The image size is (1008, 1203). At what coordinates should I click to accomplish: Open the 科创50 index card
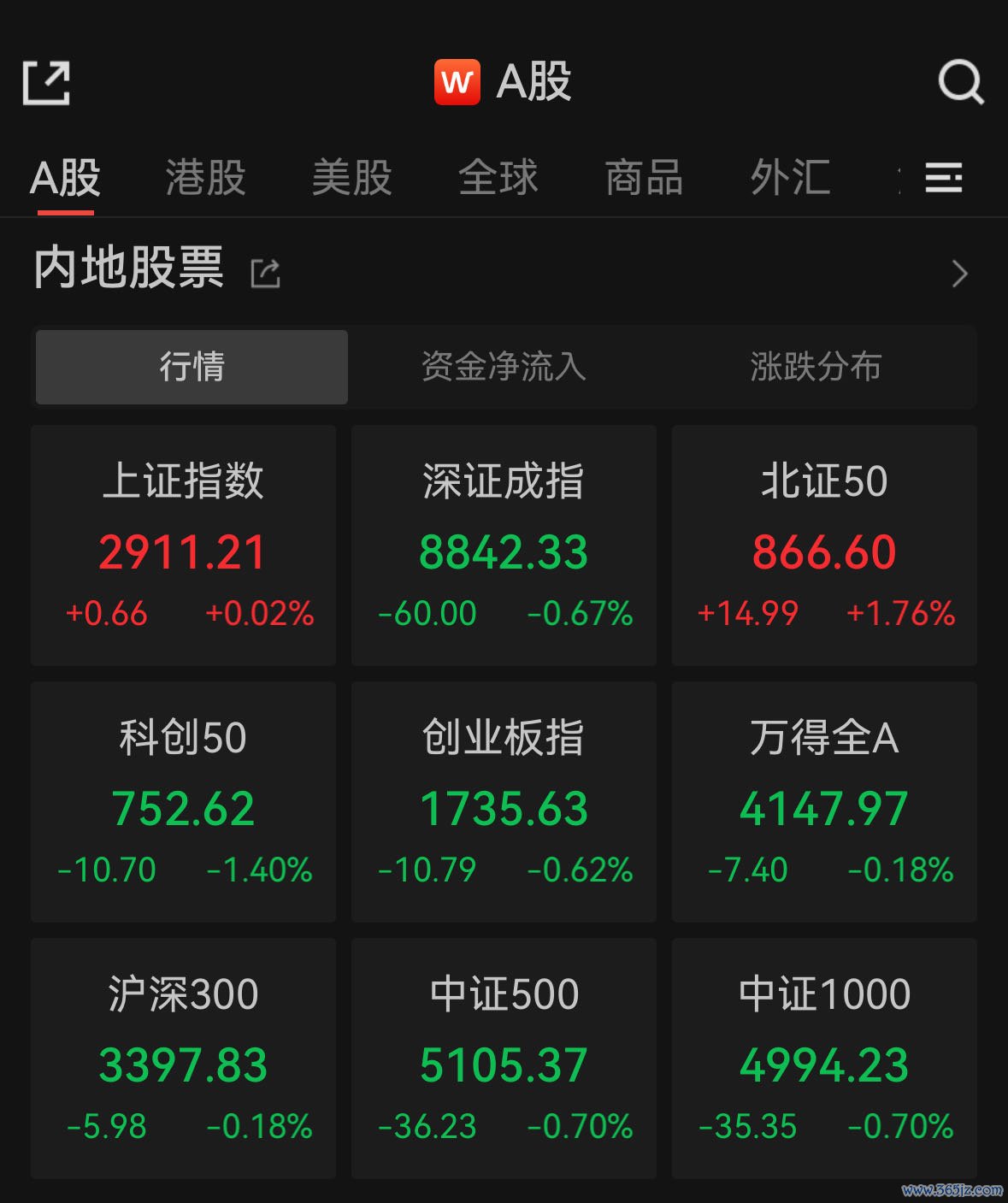[183, 801]
